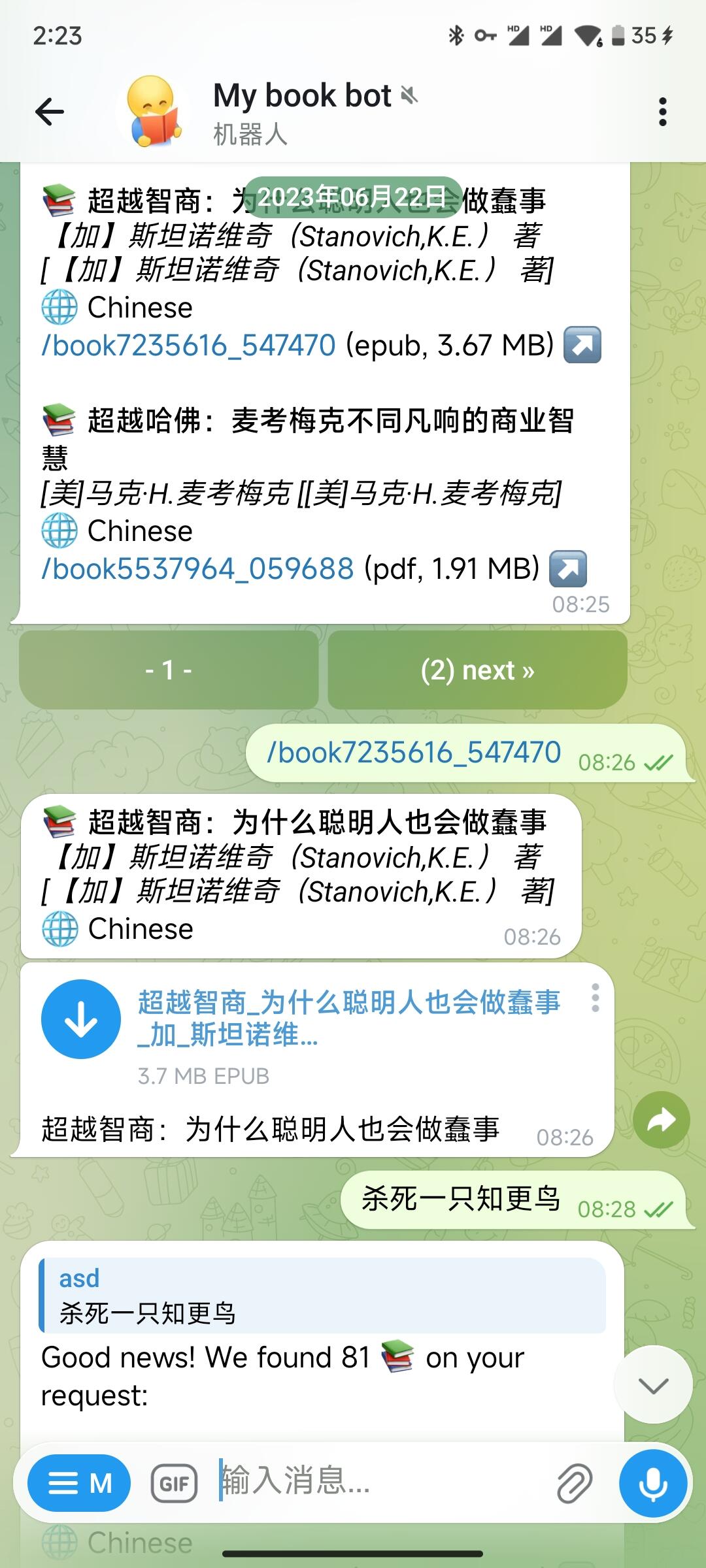Viewport: 706px width, 1568px height.
Task: Select the - 1 - page button
Action: (169, 670)
